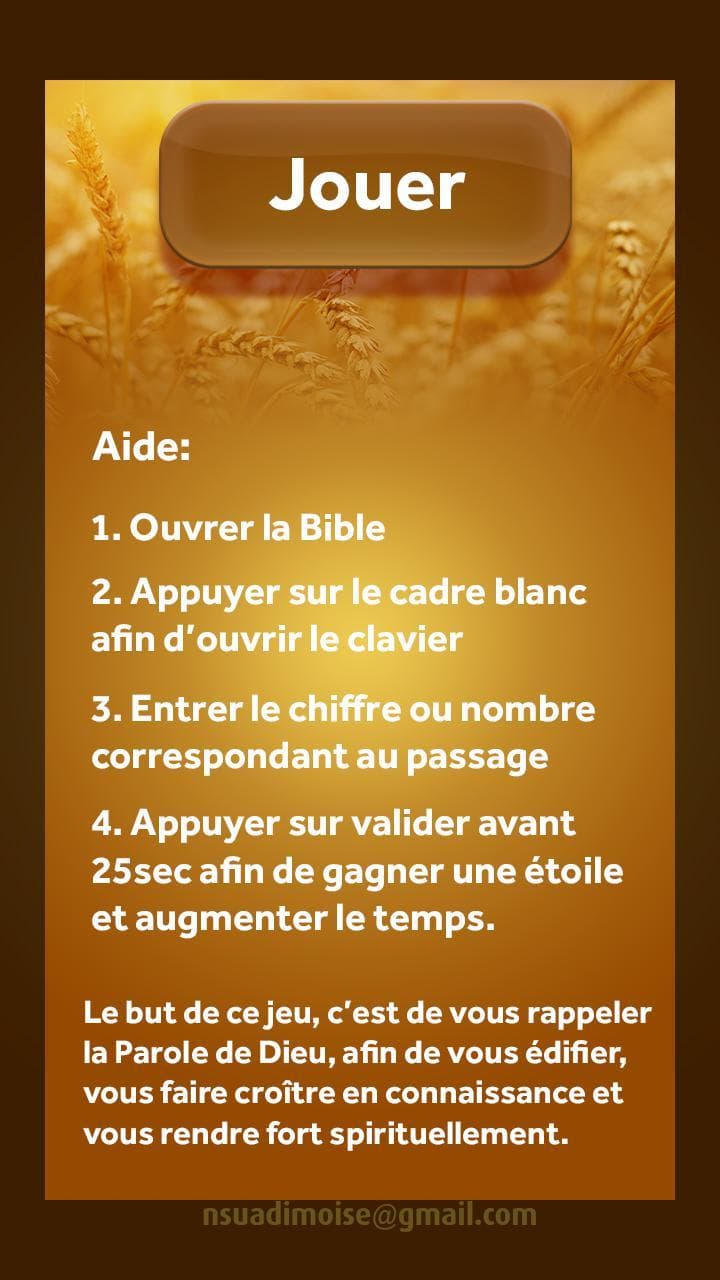The width and height of the screenshot is (720, 1280).
Task: Start the game with the Jouer button
Action: tap(365, 184)
